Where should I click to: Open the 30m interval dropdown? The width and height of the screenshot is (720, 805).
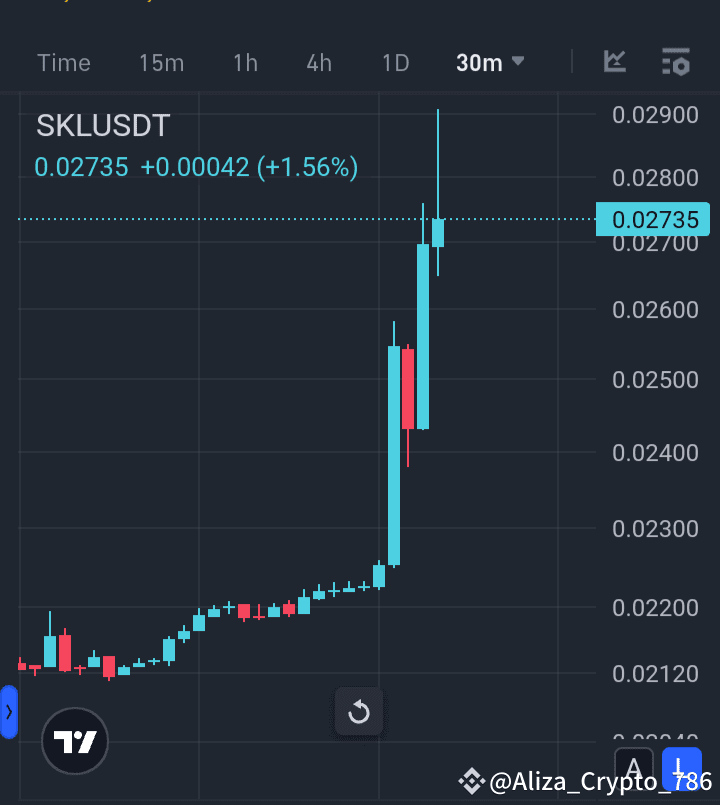pos(489,62)
